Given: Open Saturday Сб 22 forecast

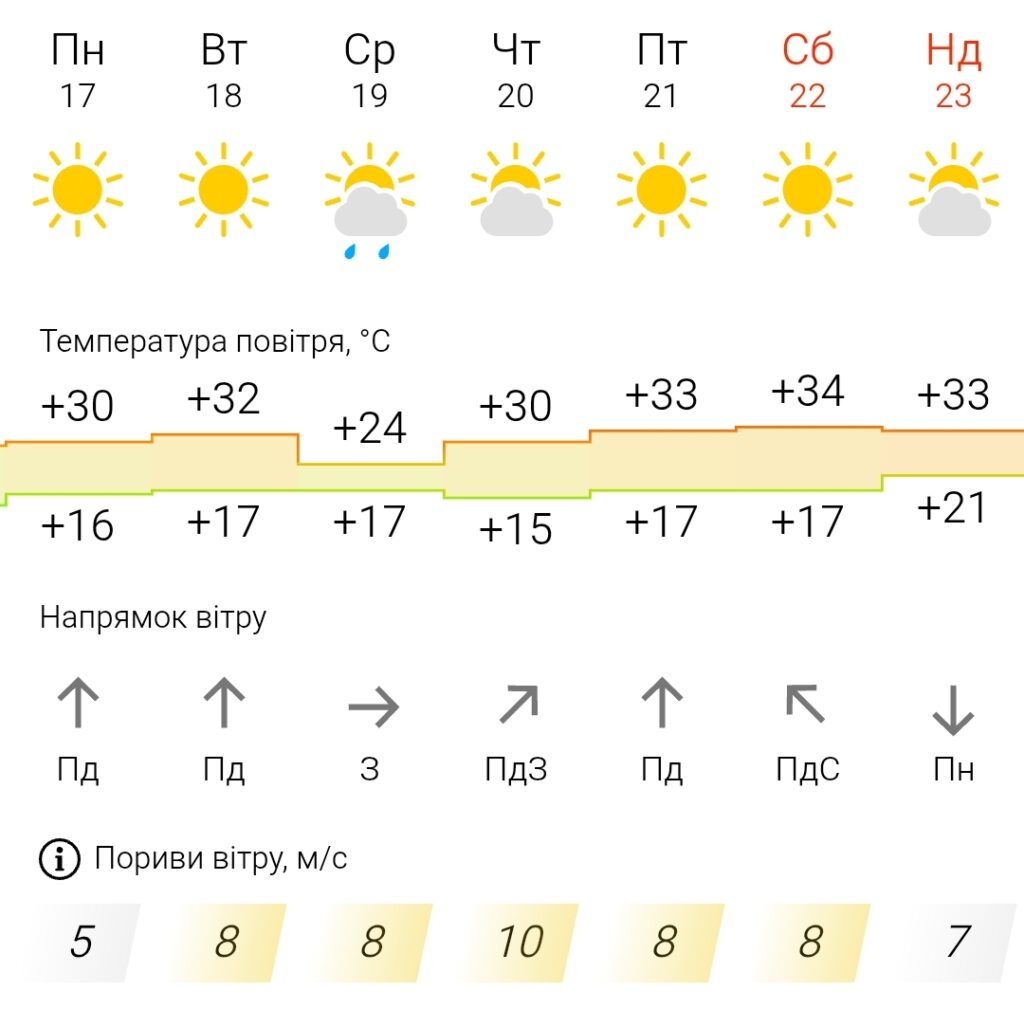Looking at the screenshot, I should pos(808,71).
